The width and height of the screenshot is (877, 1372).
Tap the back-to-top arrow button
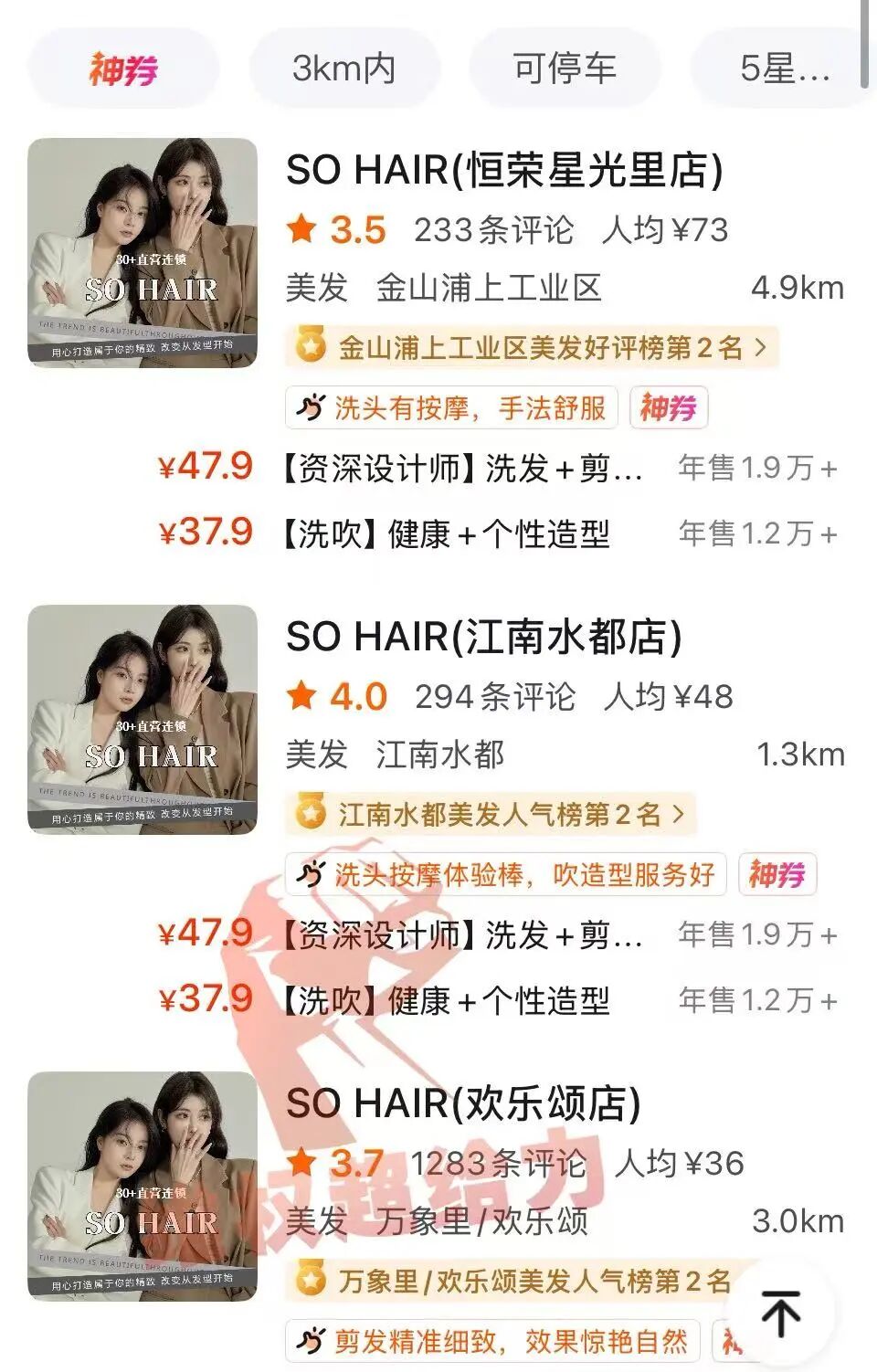[x=781, y=1314]
